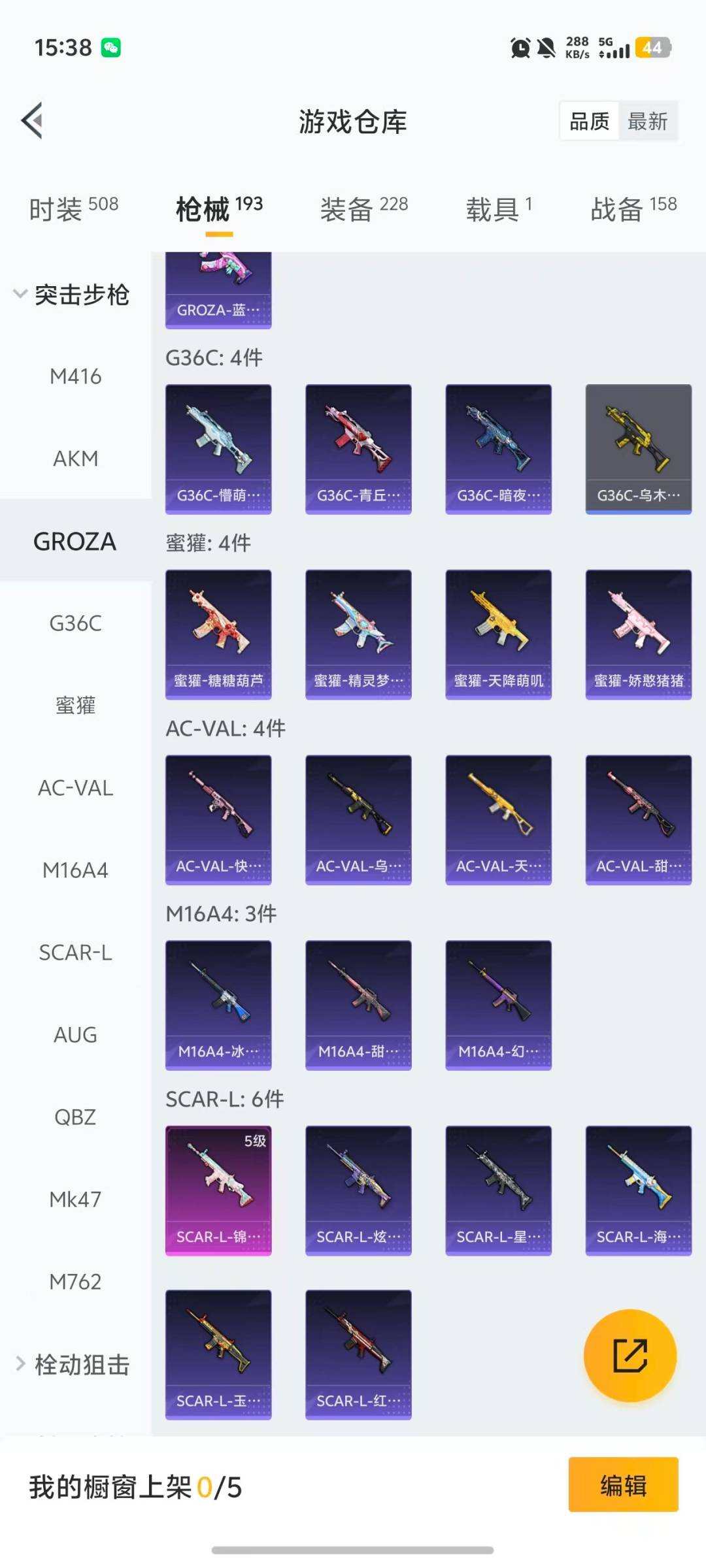Select SCAR-L in the weapon sidebar

coord(74,953)
